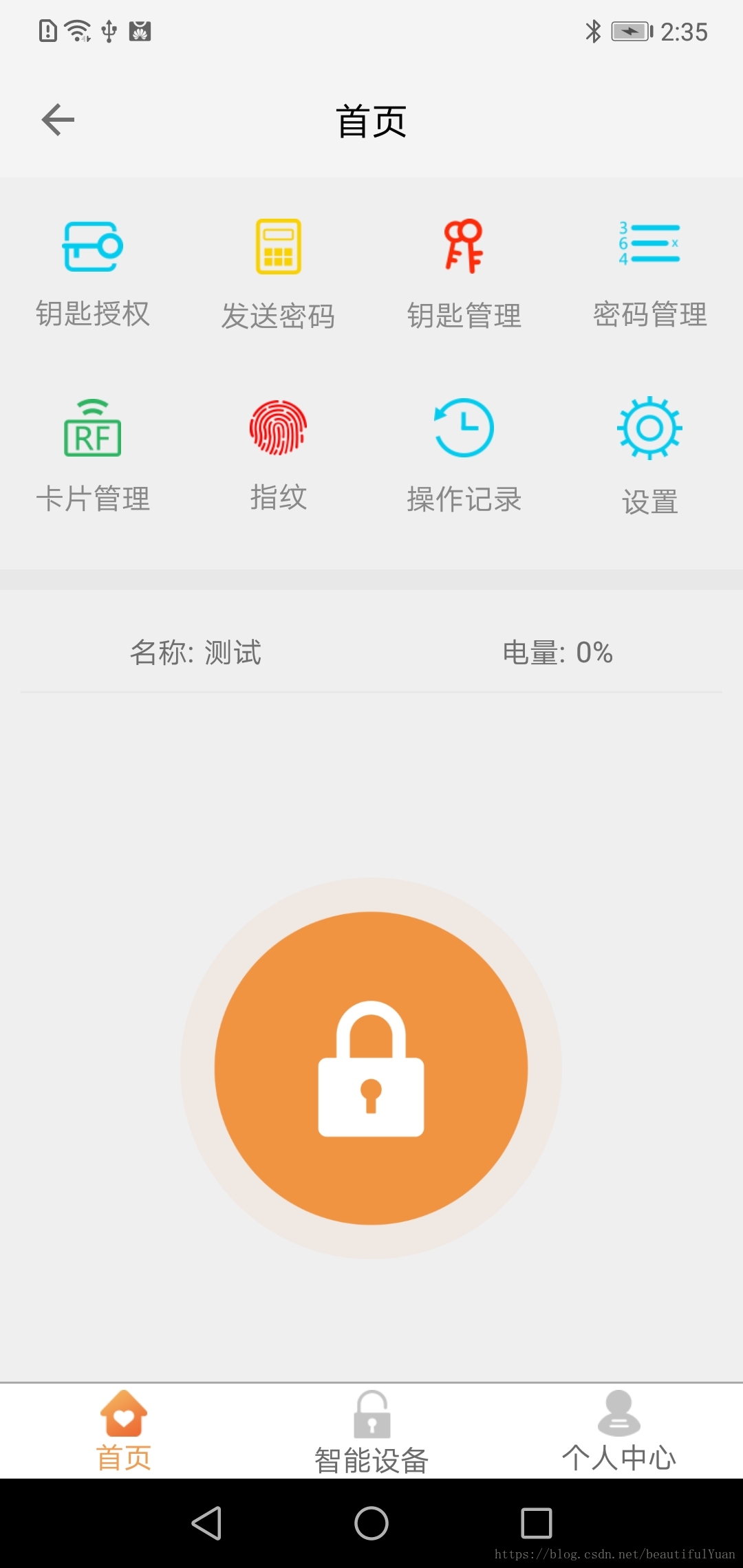This screenshot has height=1568, width=743.
Task: Open 卡片管理 RF card management
Action: [93, 455]
